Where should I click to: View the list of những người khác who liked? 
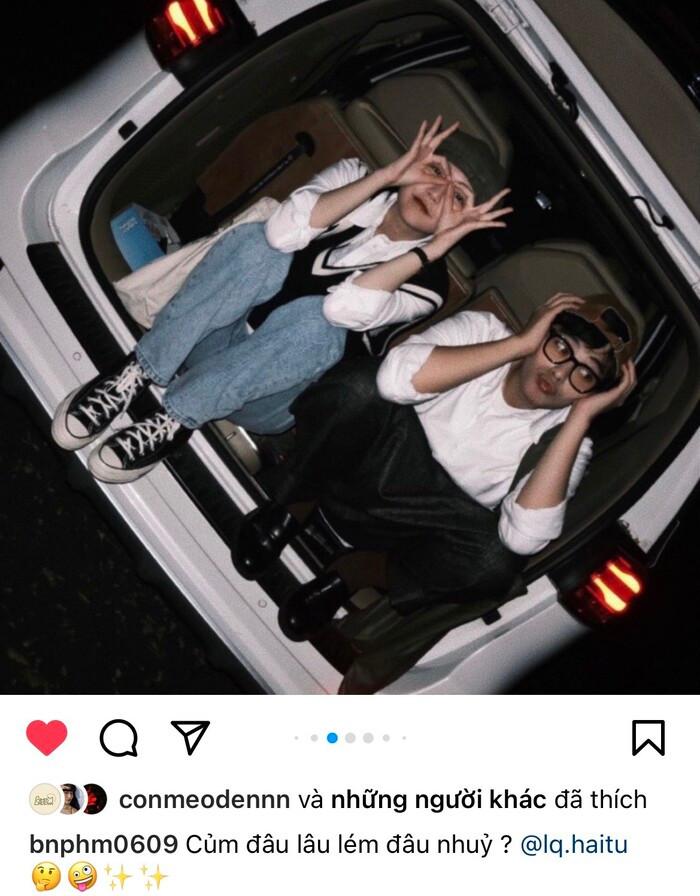[439, 799]
